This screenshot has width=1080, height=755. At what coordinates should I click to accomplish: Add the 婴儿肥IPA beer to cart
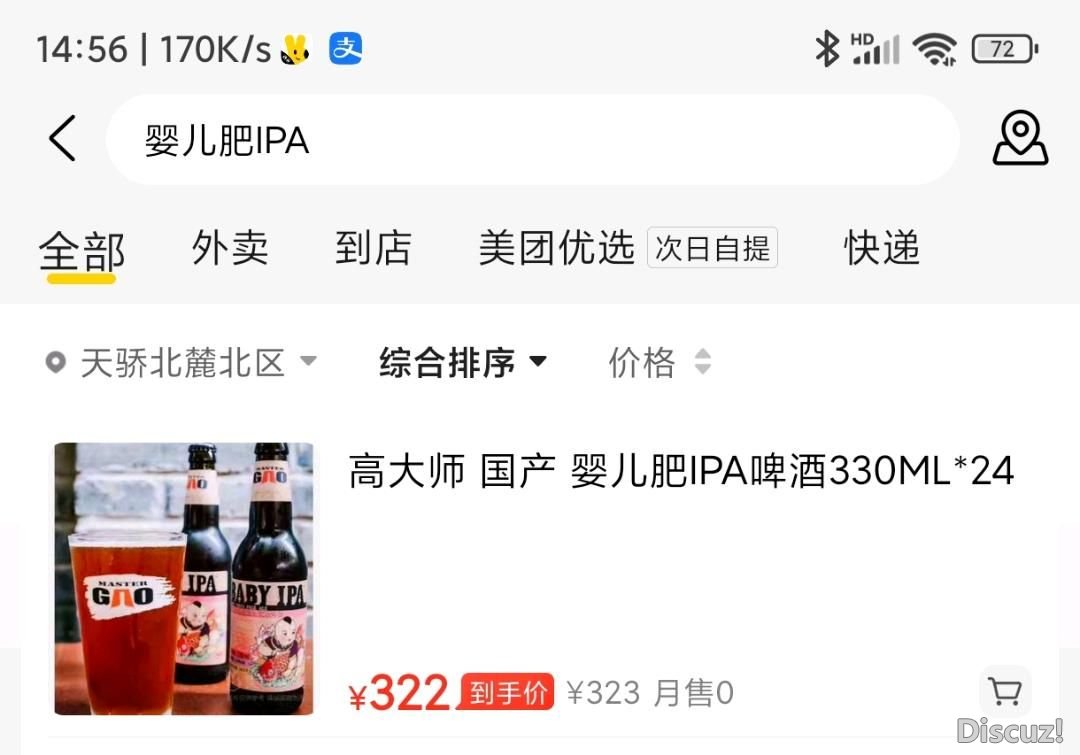[x=1004, y=691]
